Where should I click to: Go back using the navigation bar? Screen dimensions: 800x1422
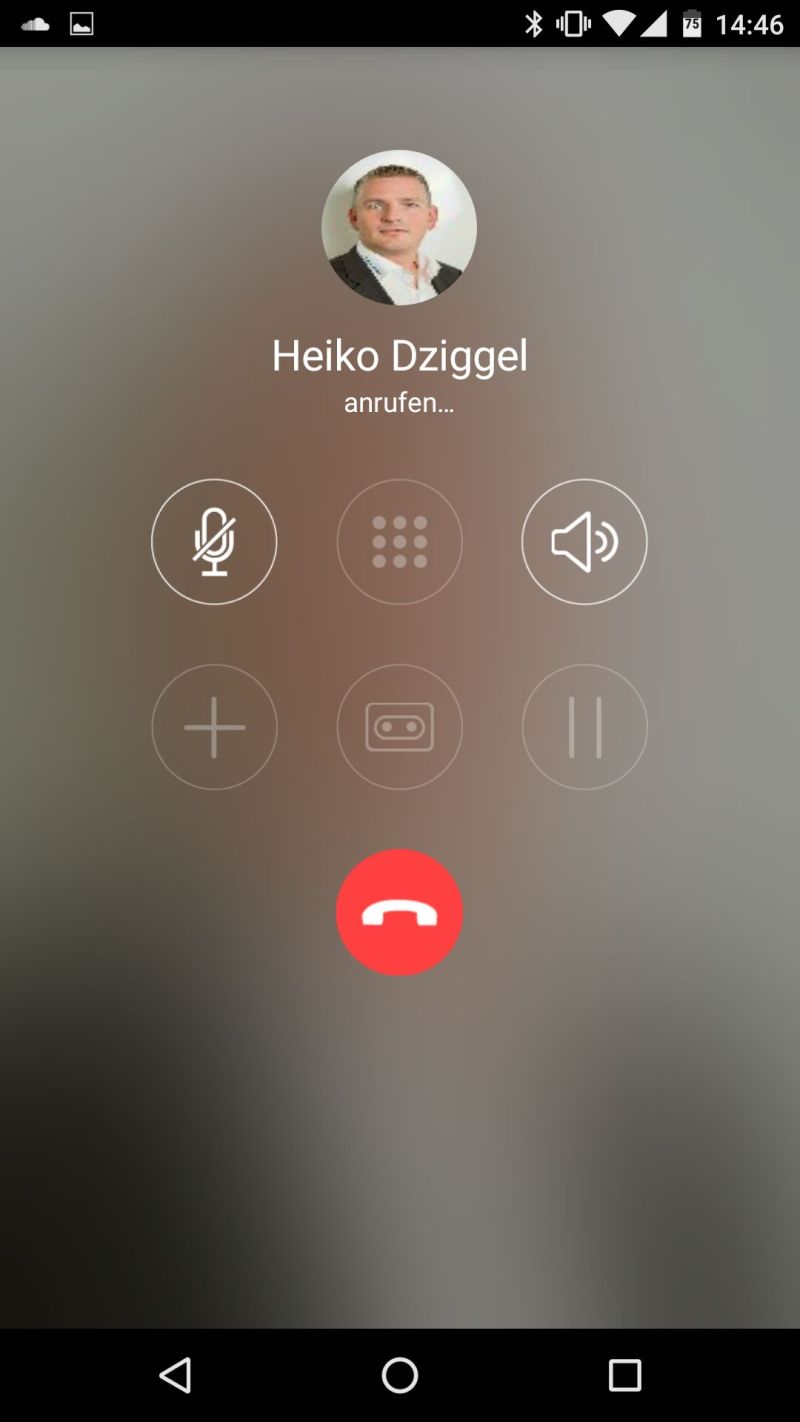pos(175,1375)
